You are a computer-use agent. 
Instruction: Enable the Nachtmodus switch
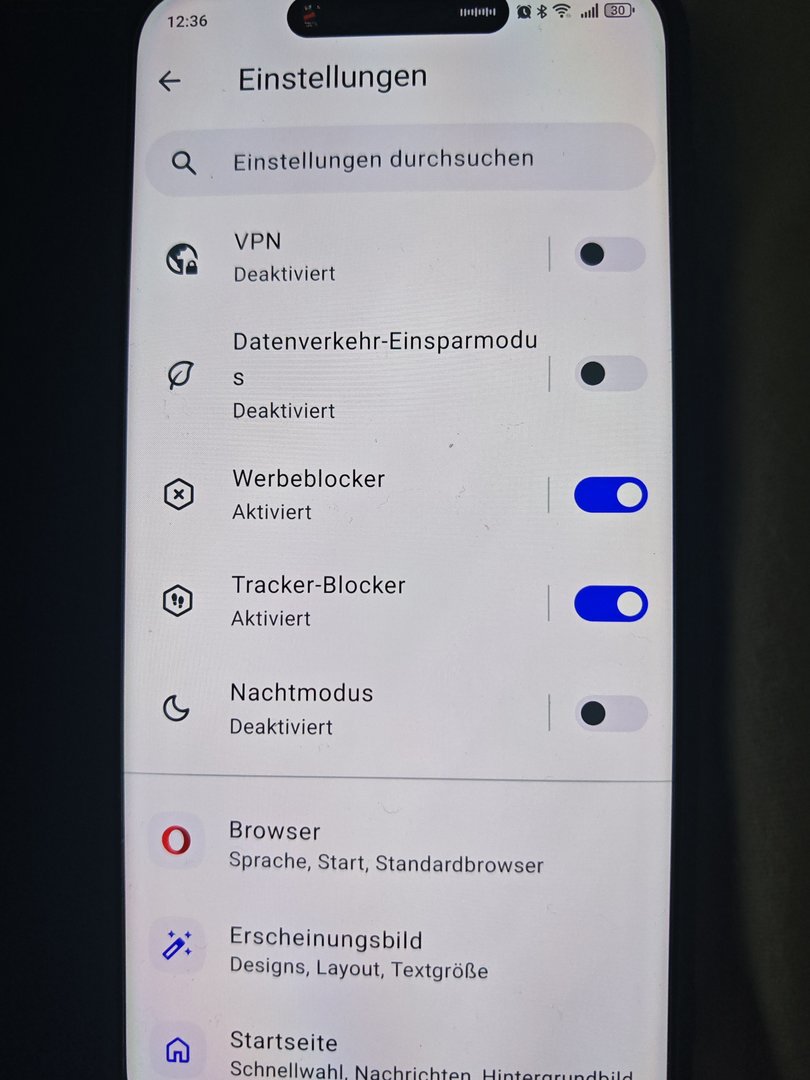[610, 713]
